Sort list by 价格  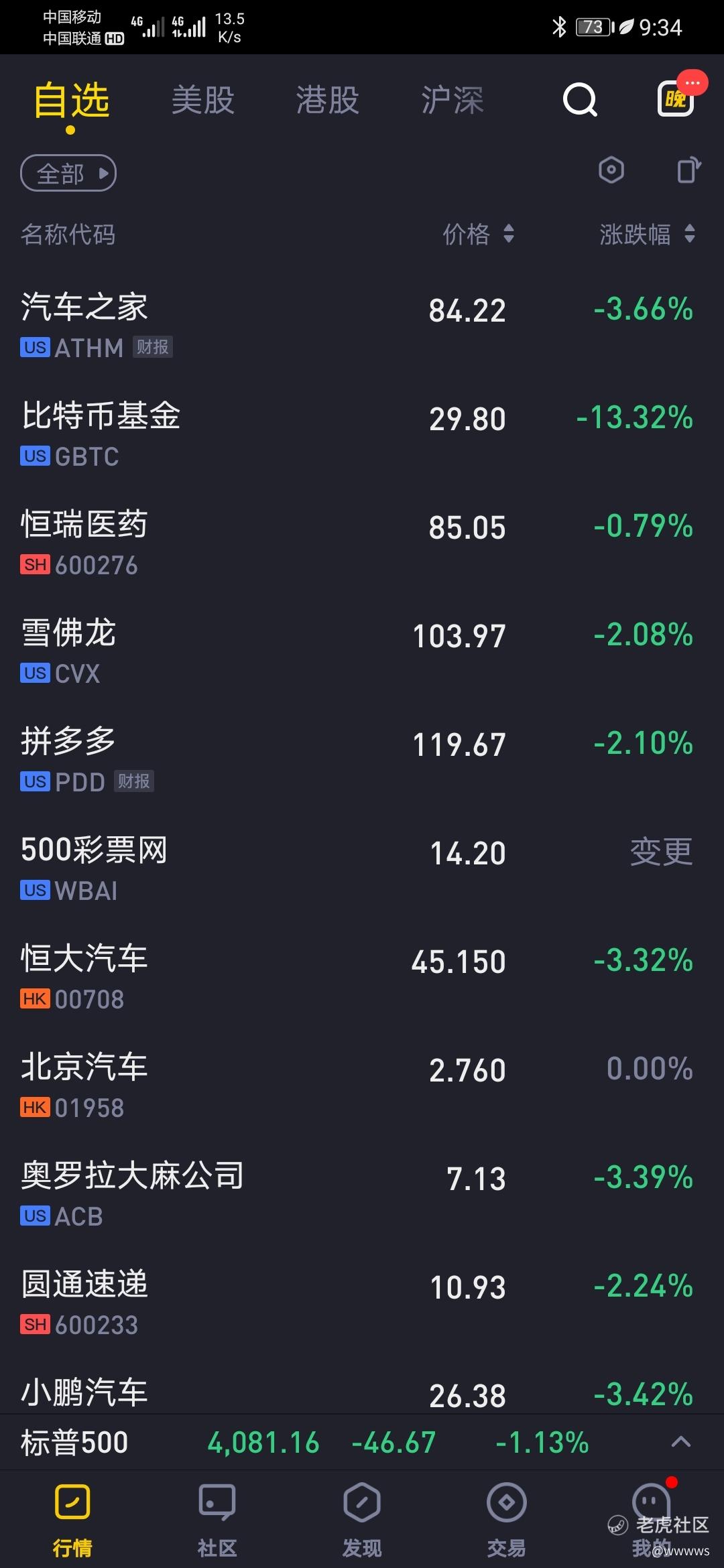(x=479, y=234)
